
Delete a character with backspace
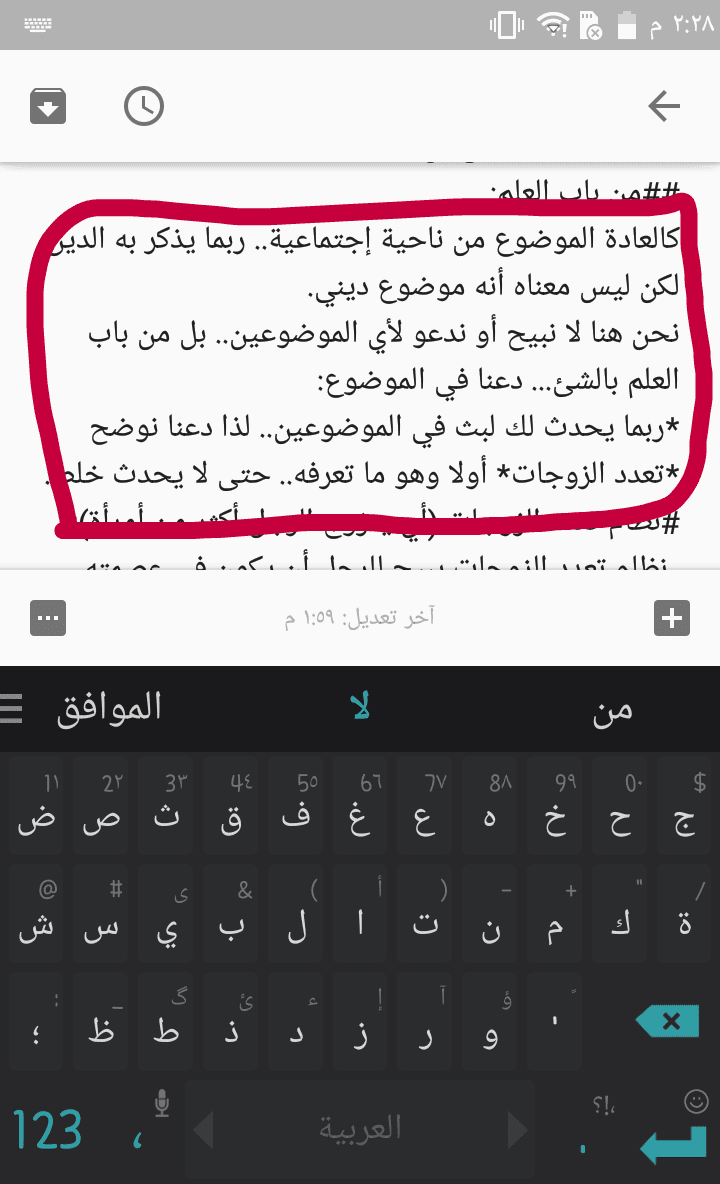click(x=670, y=1021)
